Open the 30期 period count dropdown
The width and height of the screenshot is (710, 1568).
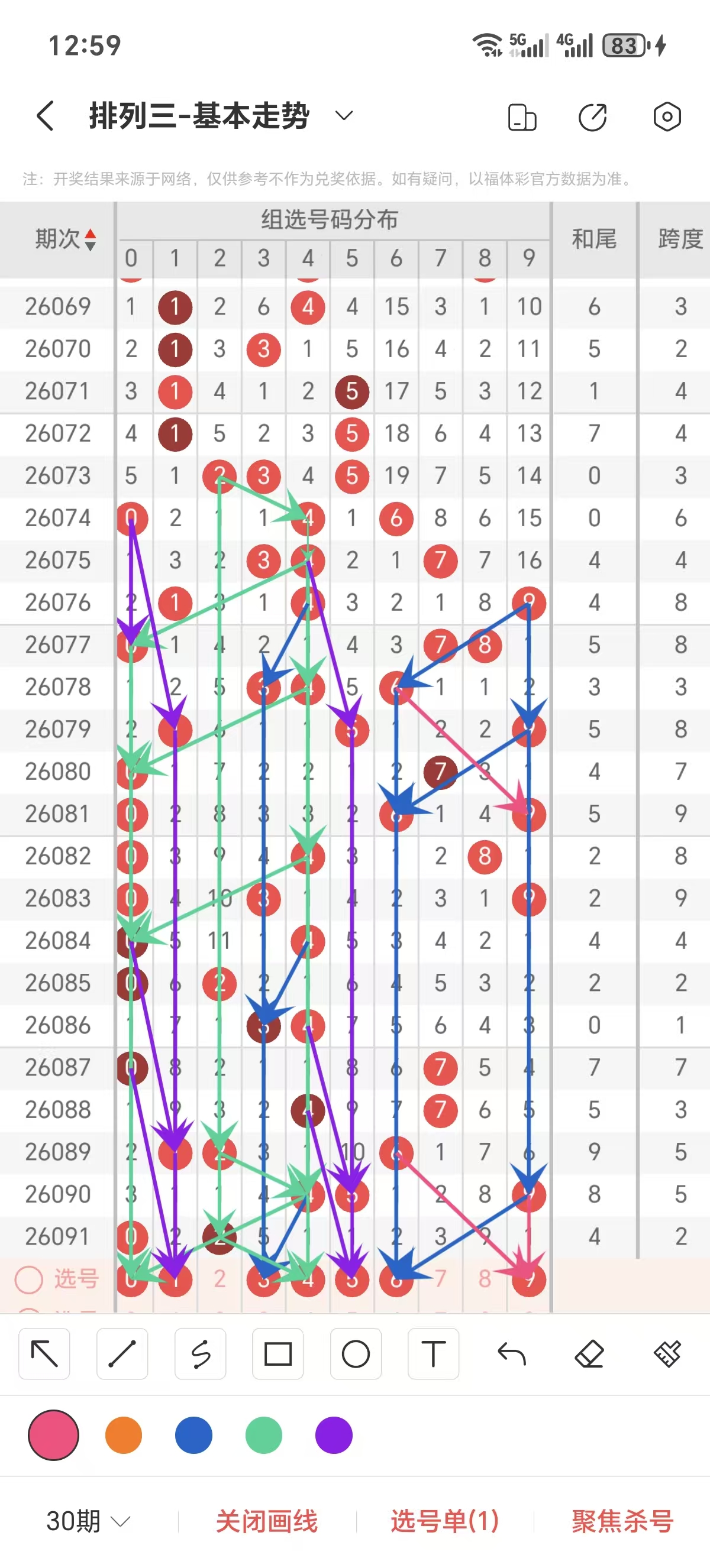click(88, 1521)
